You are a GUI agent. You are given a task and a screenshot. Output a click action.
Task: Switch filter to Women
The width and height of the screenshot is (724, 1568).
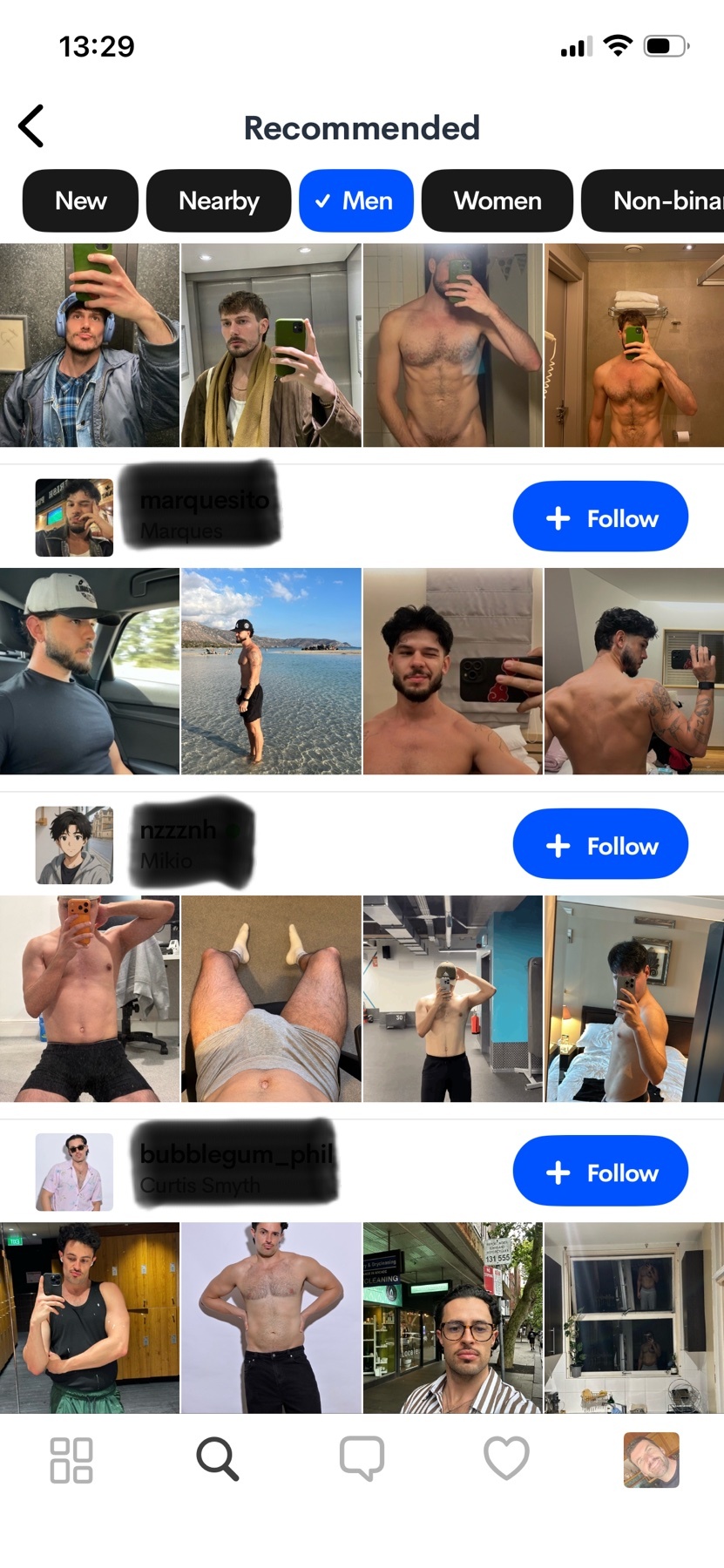point(497,200)
